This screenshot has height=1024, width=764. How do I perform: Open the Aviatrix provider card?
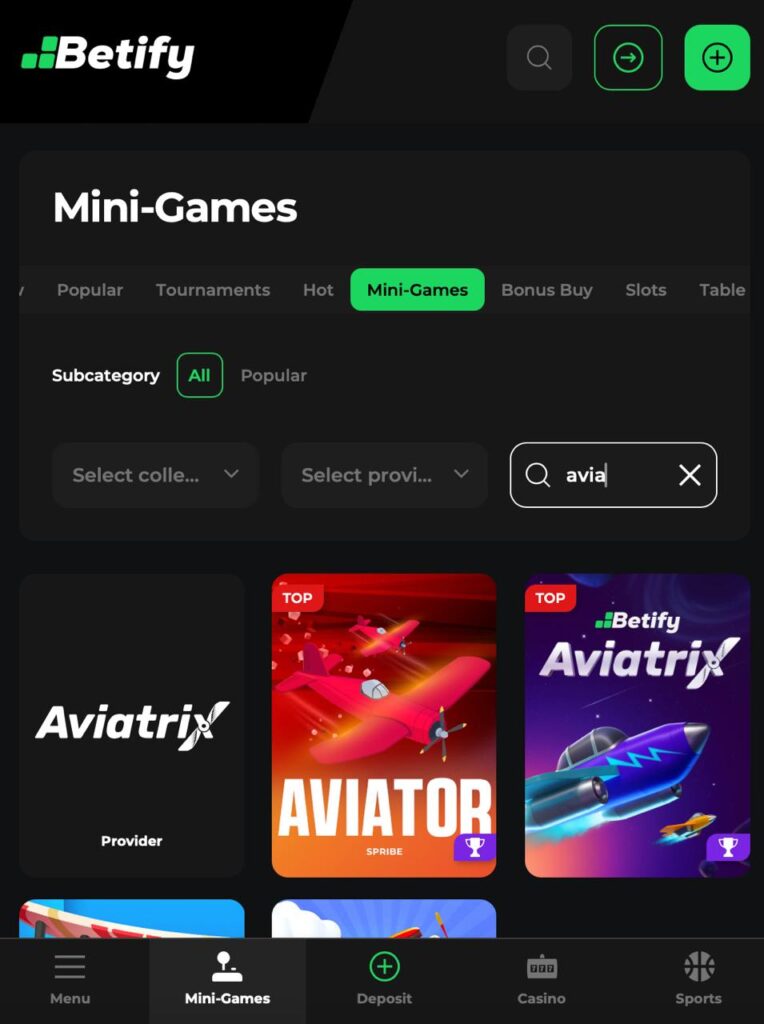pos(131,725)
